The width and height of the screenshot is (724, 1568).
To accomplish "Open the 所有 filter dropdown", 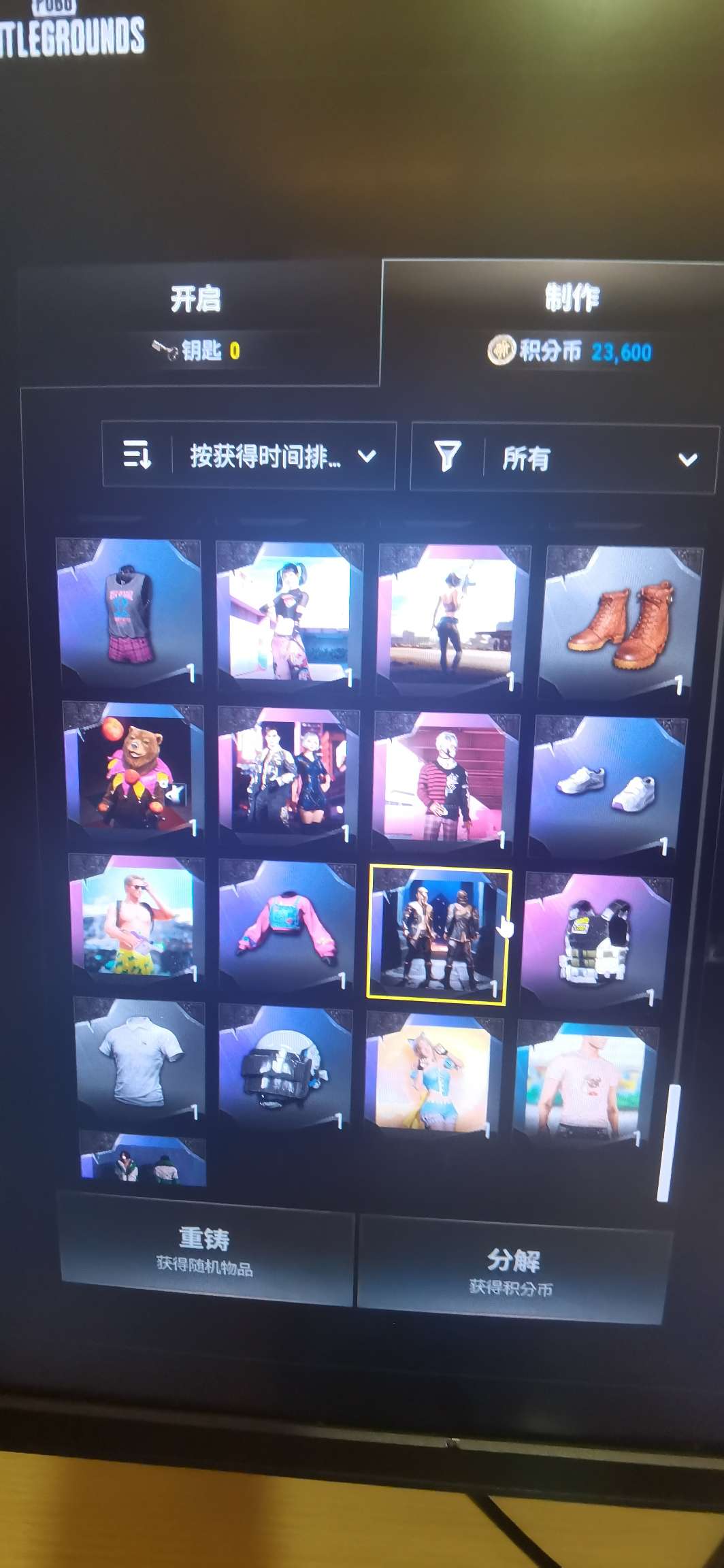I will pyautogui.click(x=565, y=458).
